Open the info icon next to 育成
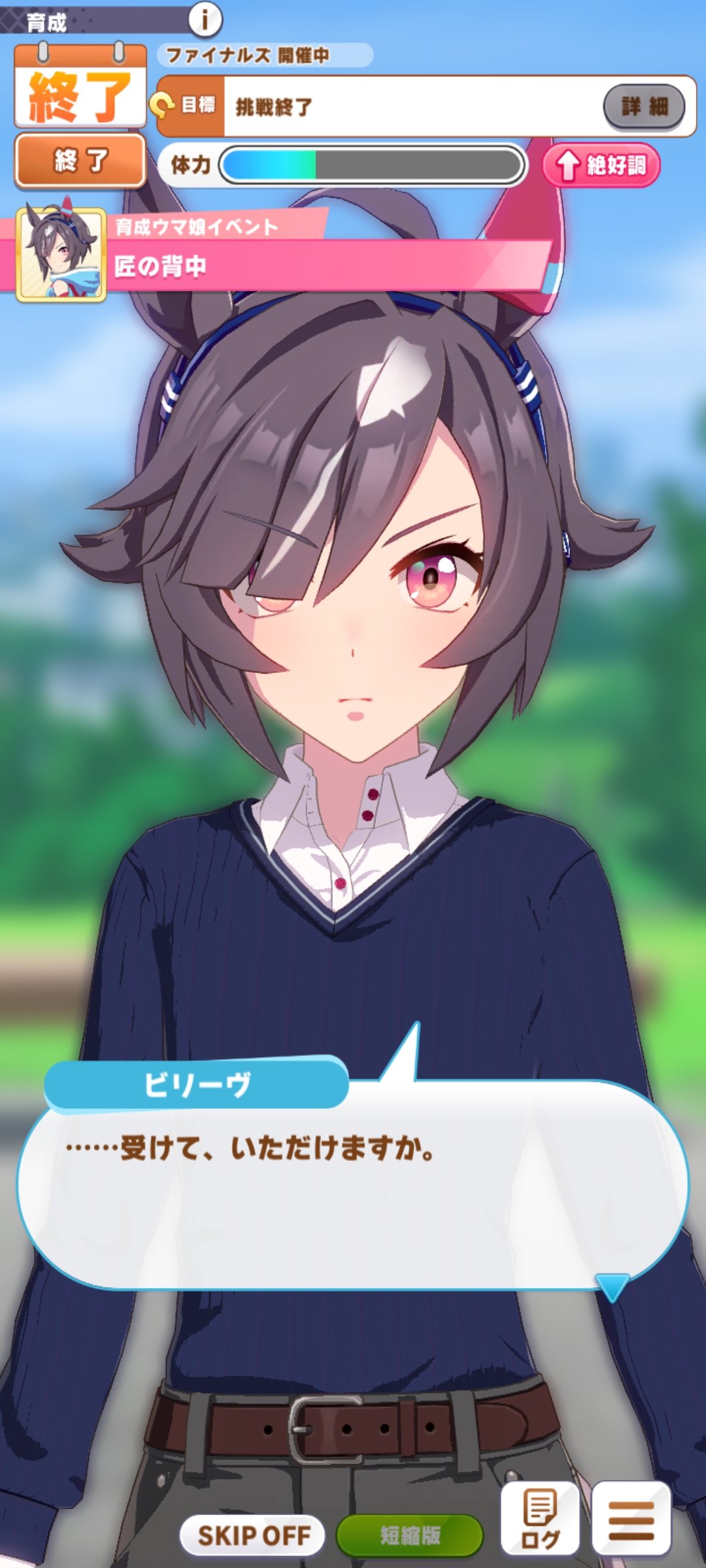The width and height of the screenshot is (706, 1568). pos(205,20)
